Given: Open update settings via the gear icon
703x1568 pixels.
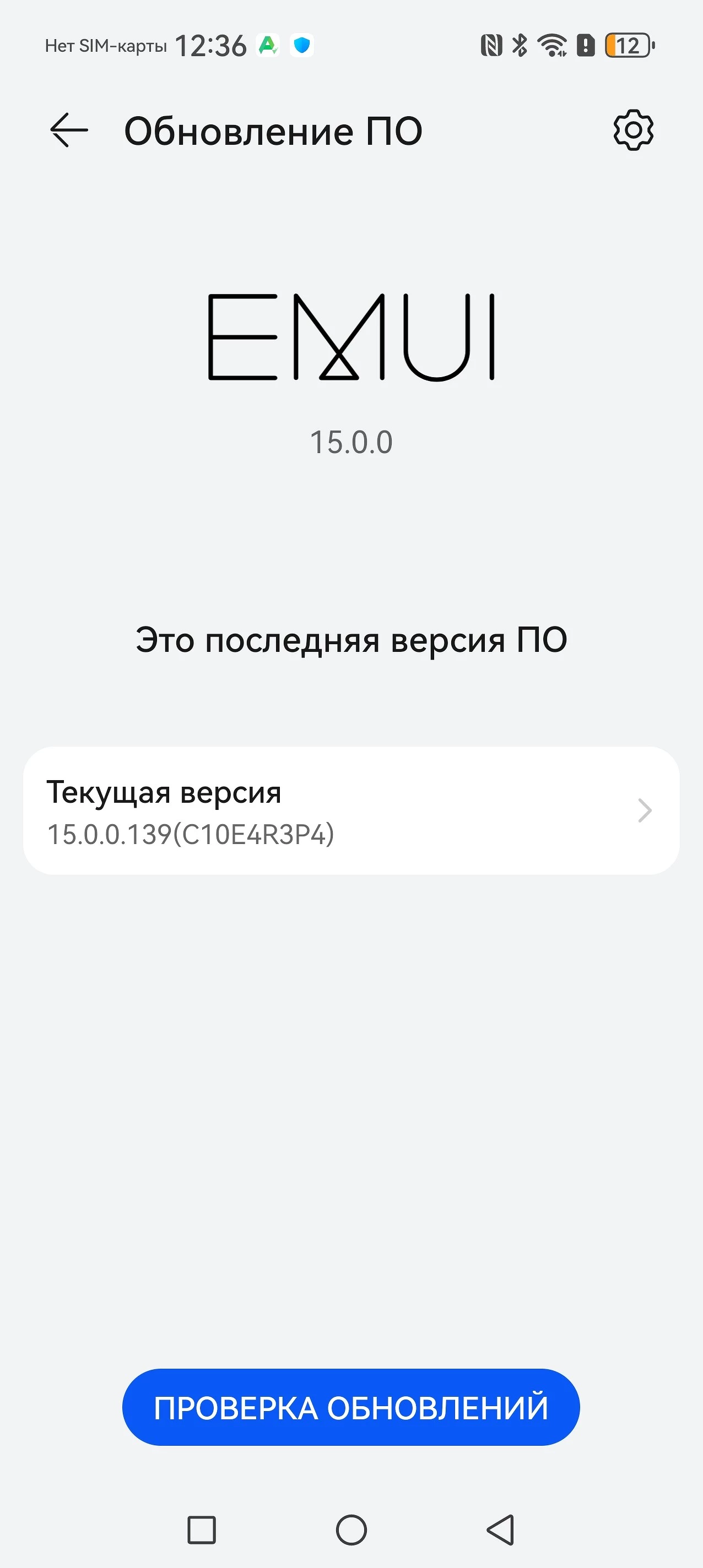Looking at the screenshot, I should (x=633, y=130).
